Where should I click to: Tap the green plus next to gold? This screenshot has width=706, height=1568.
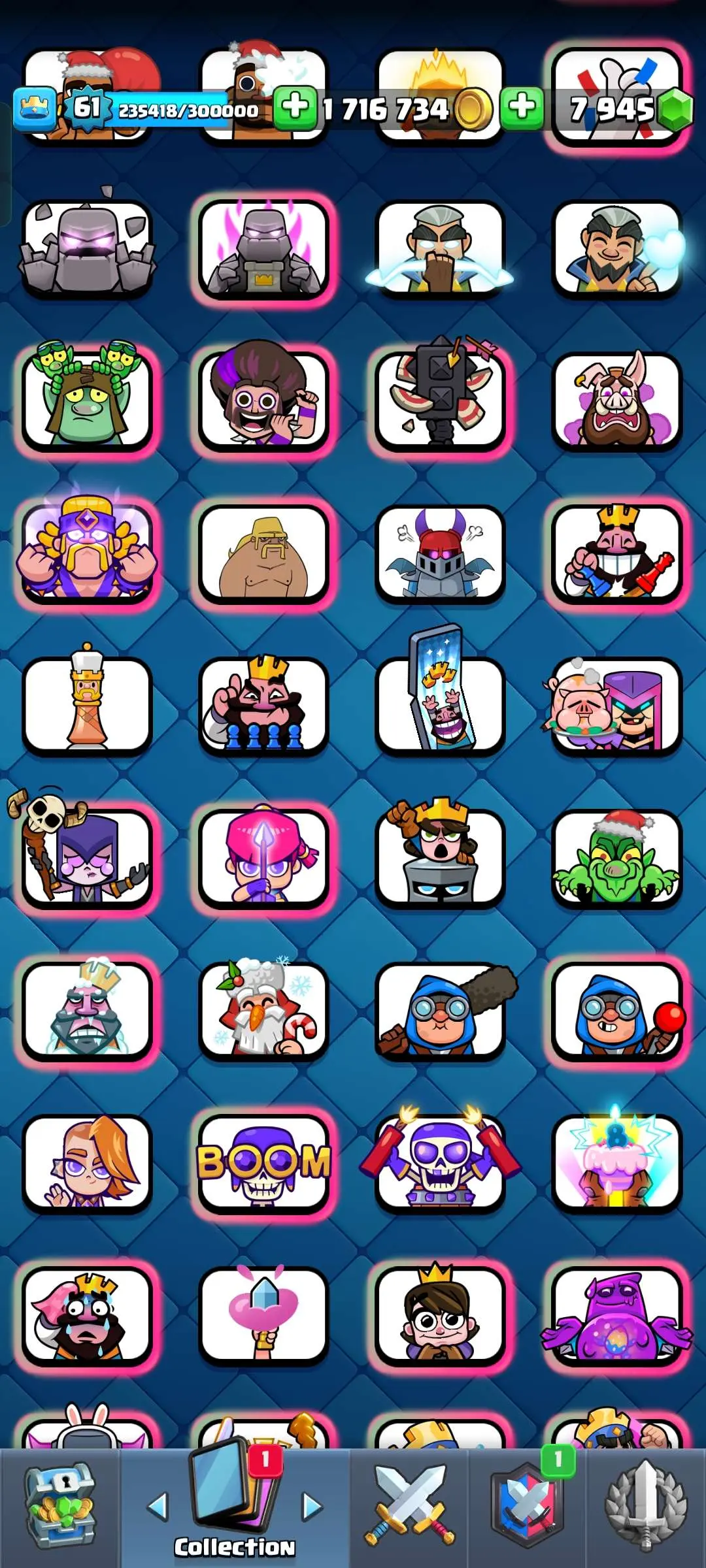click(295, 106)
